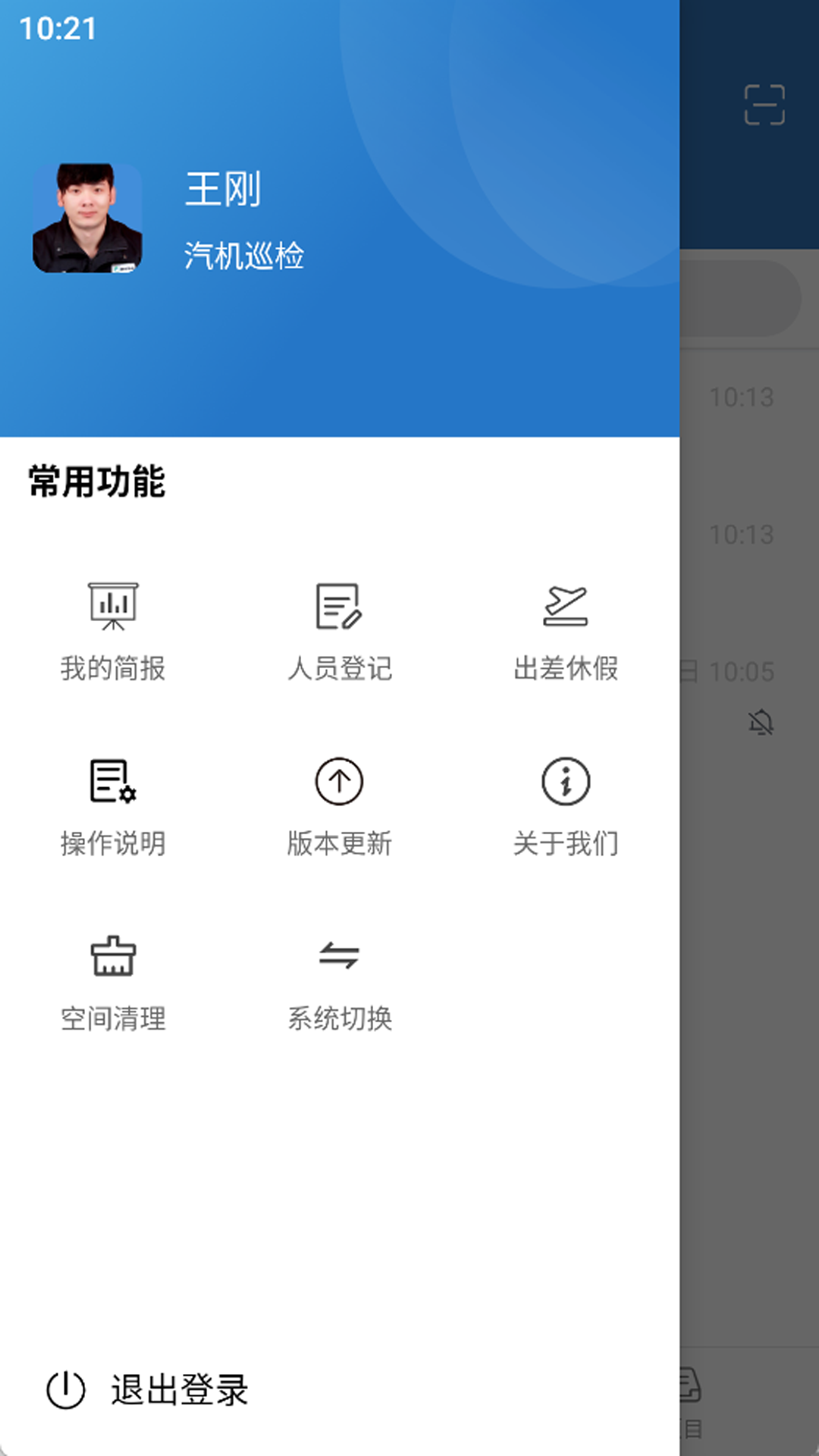The image size is (819, 1456).
Task: Tap the username 王刚
Action: click(x=222, y=190)
